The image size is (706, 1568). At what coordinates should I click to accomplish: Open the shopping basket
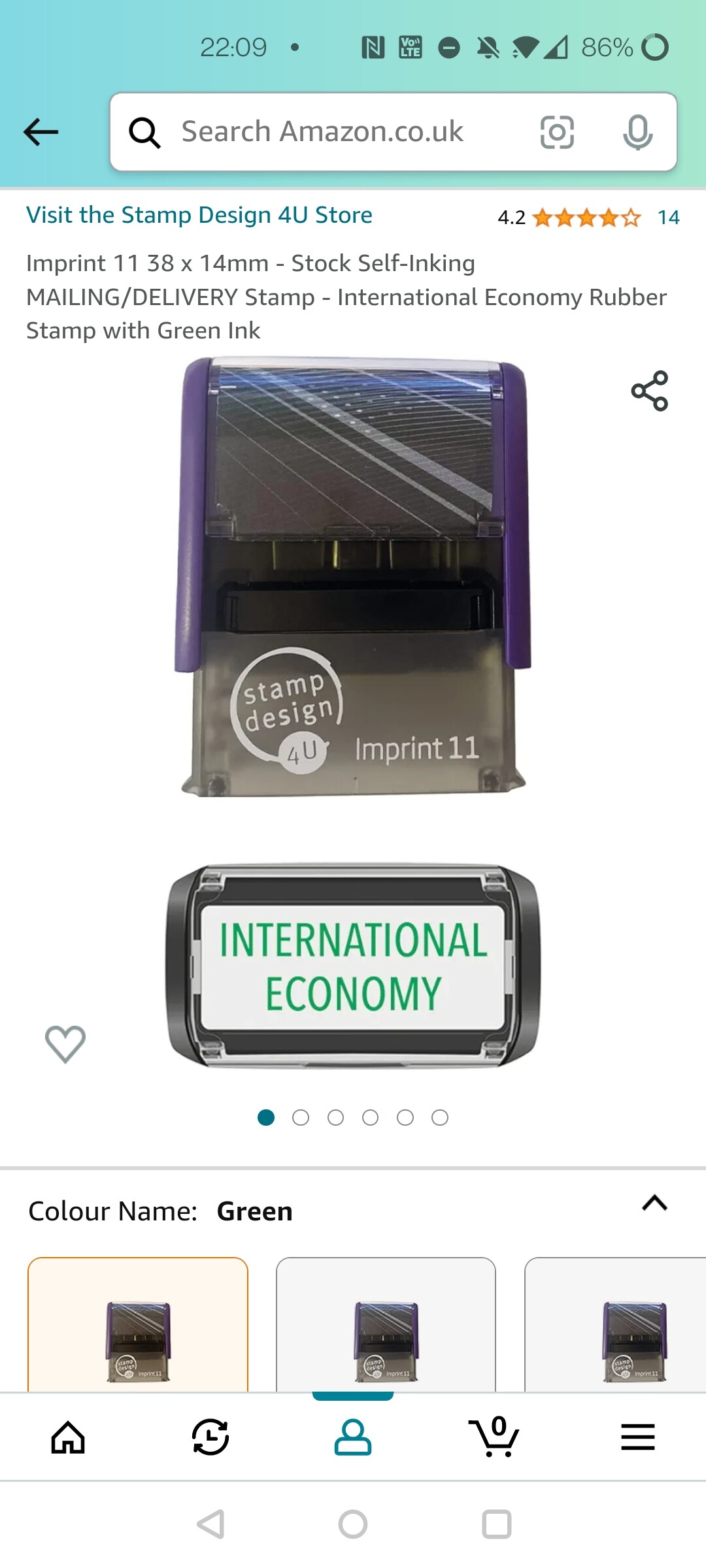[495, 1437]
